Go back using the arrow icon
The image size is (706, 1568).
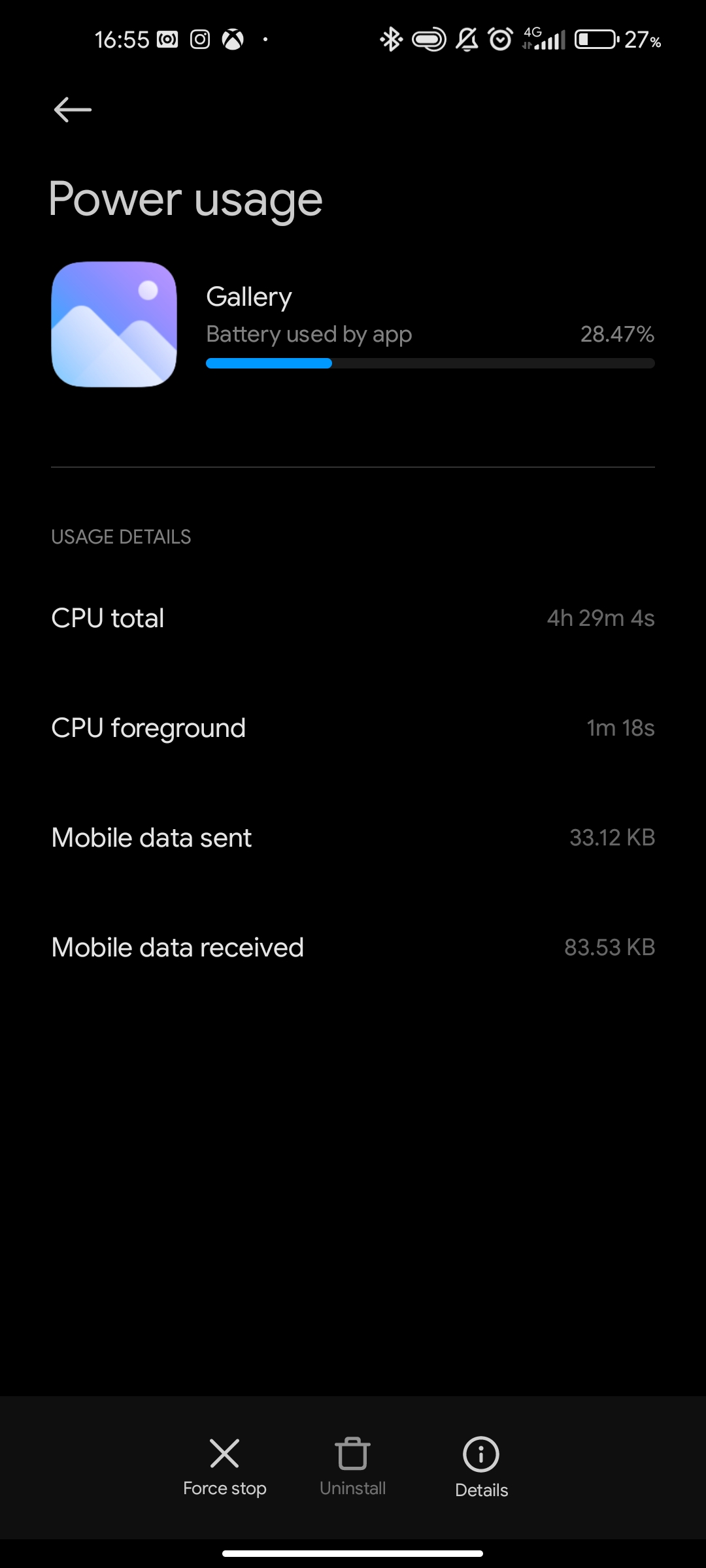73,110
